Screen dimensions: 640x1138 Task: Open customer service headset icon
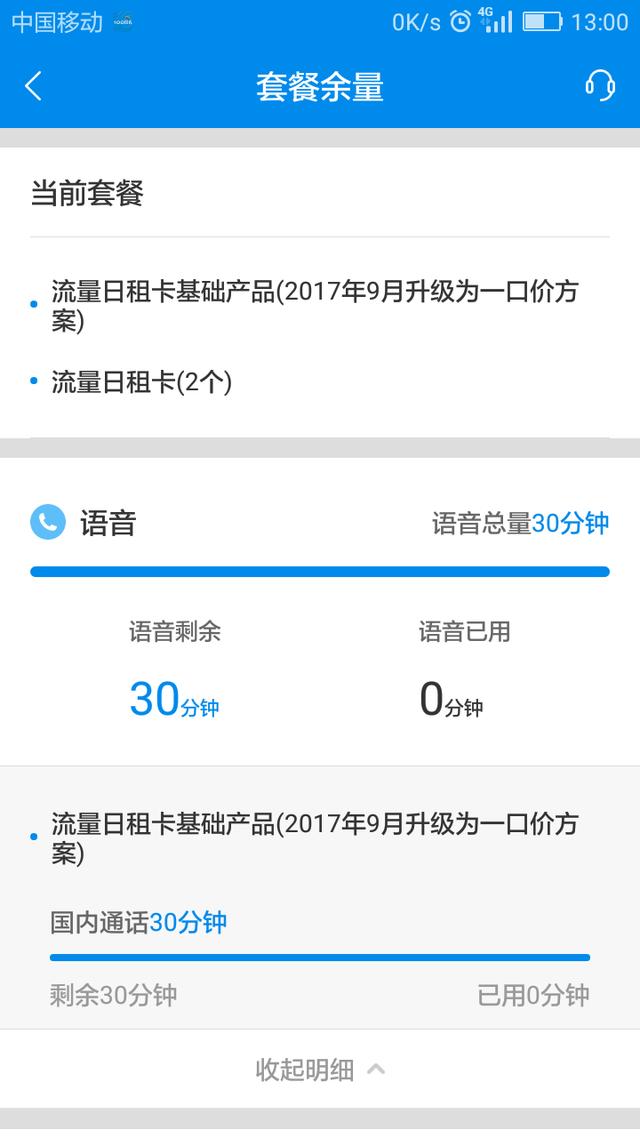pyautogui.click(x=600, y=86)
